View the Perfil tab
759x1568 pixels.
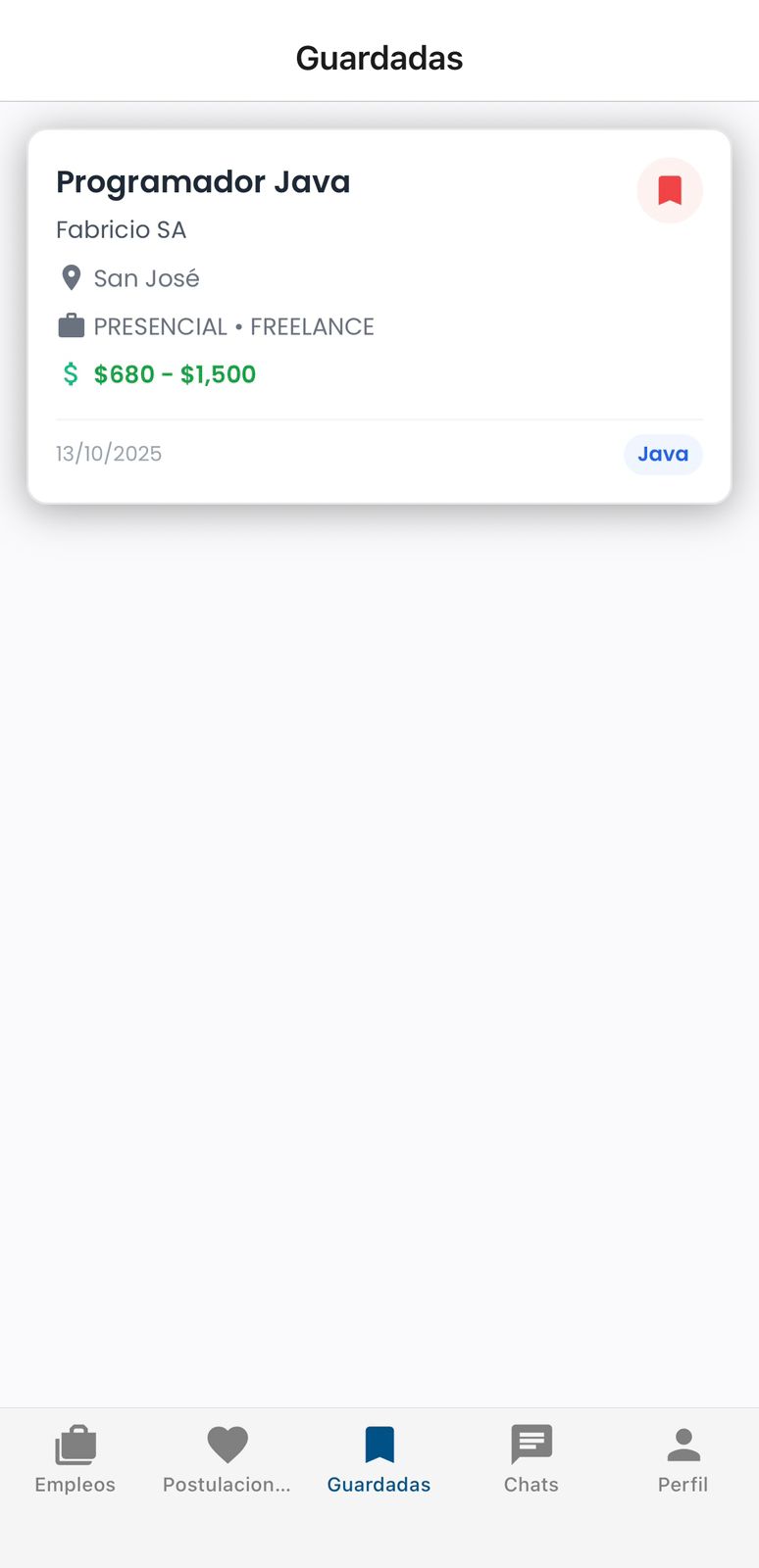[x=683, y=1459]
